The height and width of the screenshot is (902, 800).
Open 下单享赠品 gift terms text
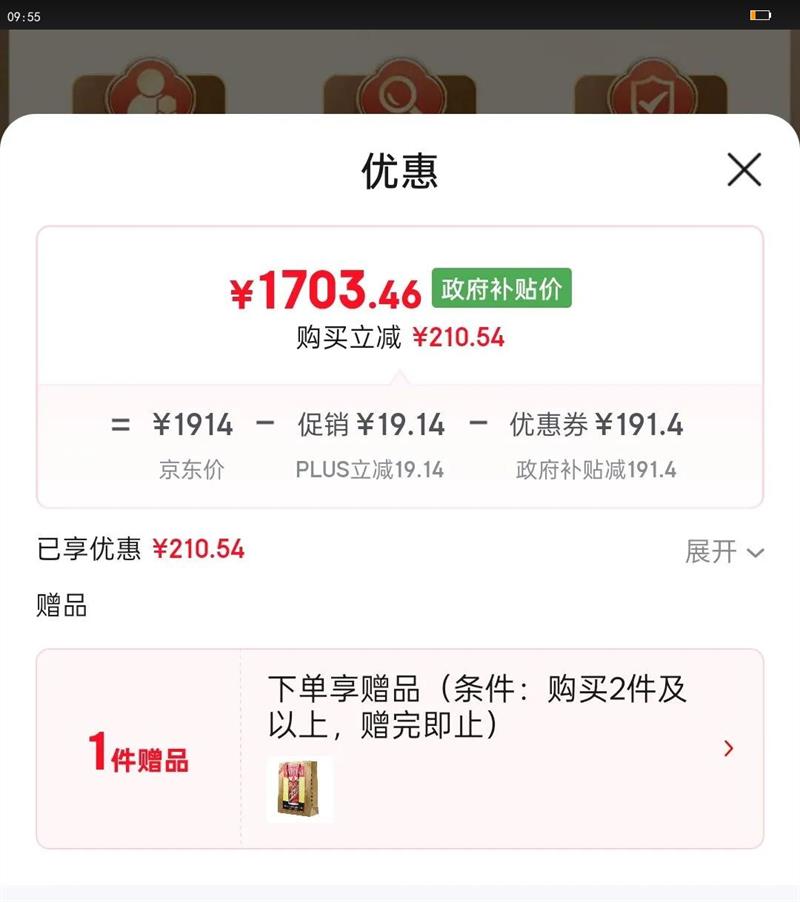tap(480, 705)
